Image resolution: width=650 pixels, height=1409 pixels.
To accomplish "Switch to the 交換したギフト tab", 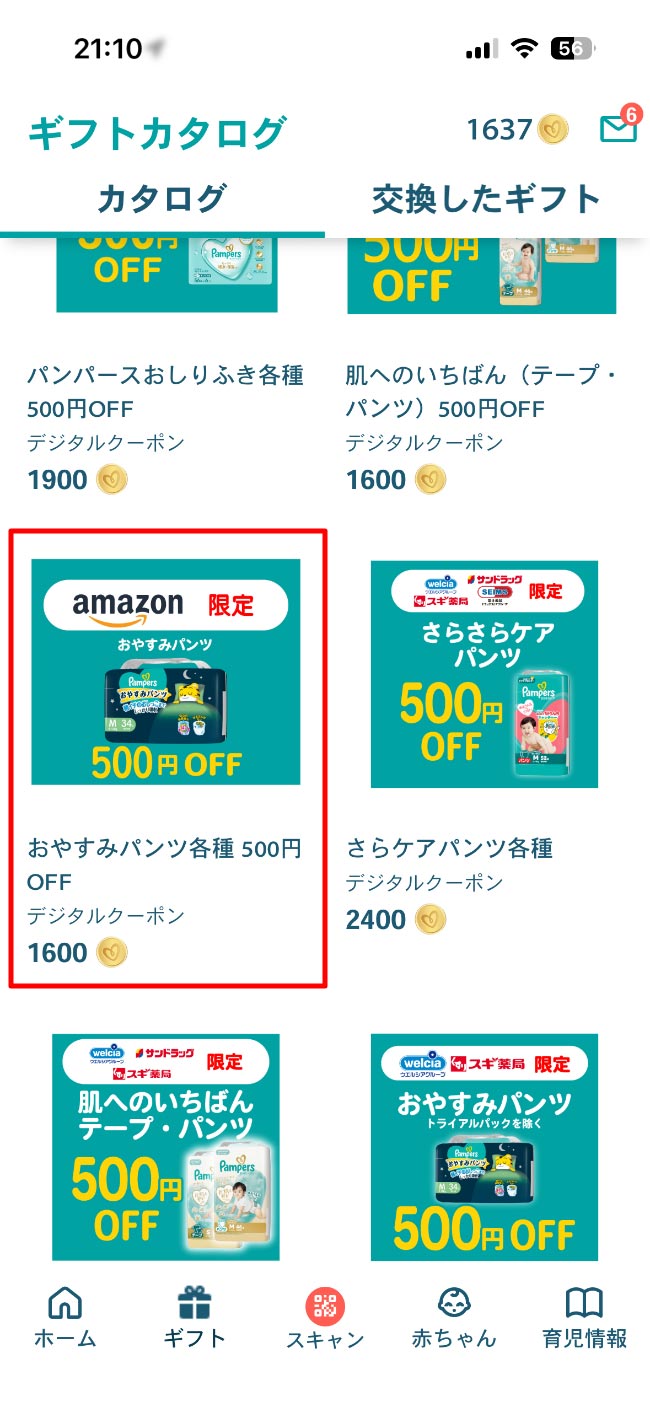I will 486,199.
